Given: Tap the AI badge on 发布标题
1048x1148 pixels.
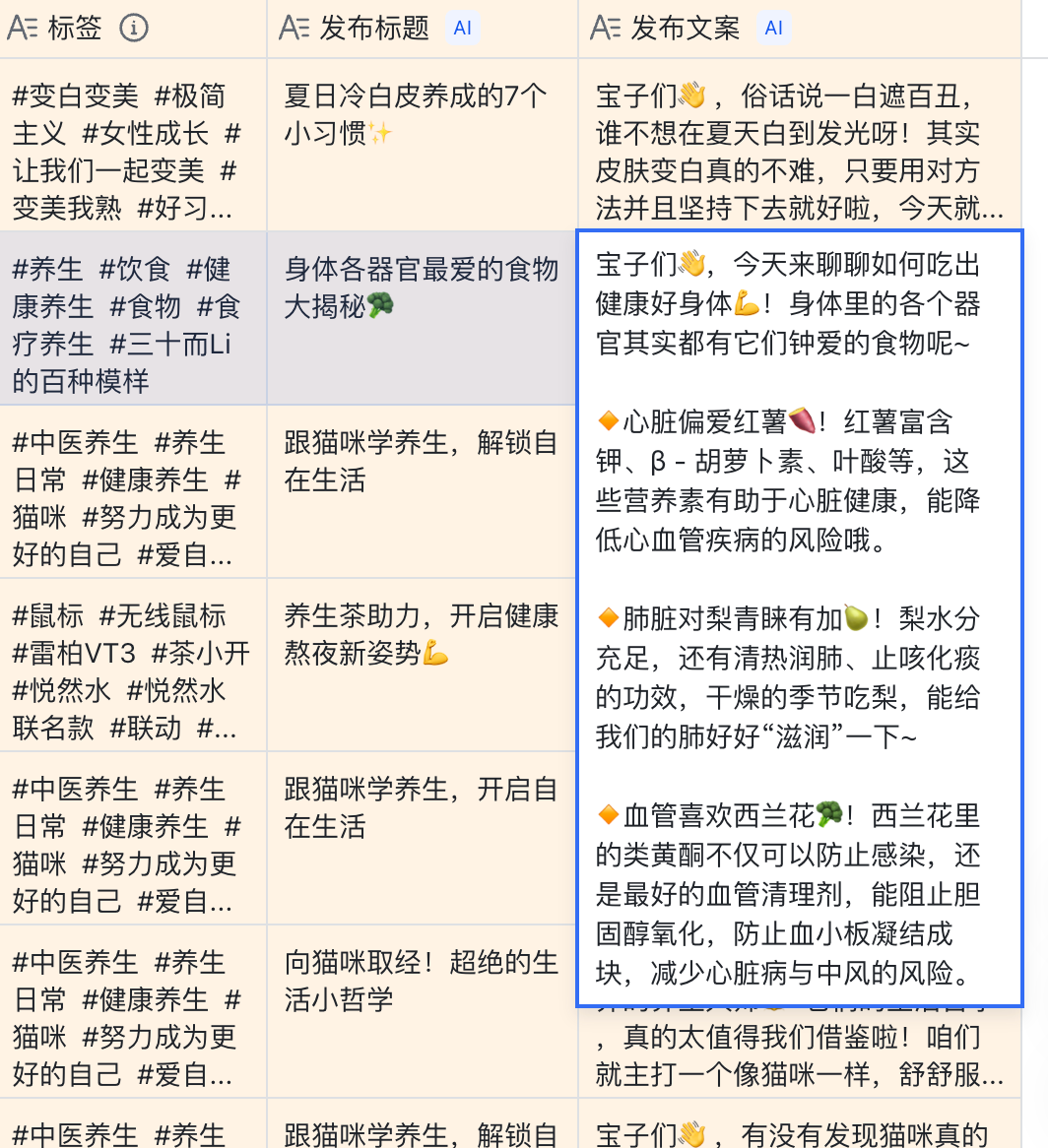Looking at the screenshot, I should coord(462,29).
